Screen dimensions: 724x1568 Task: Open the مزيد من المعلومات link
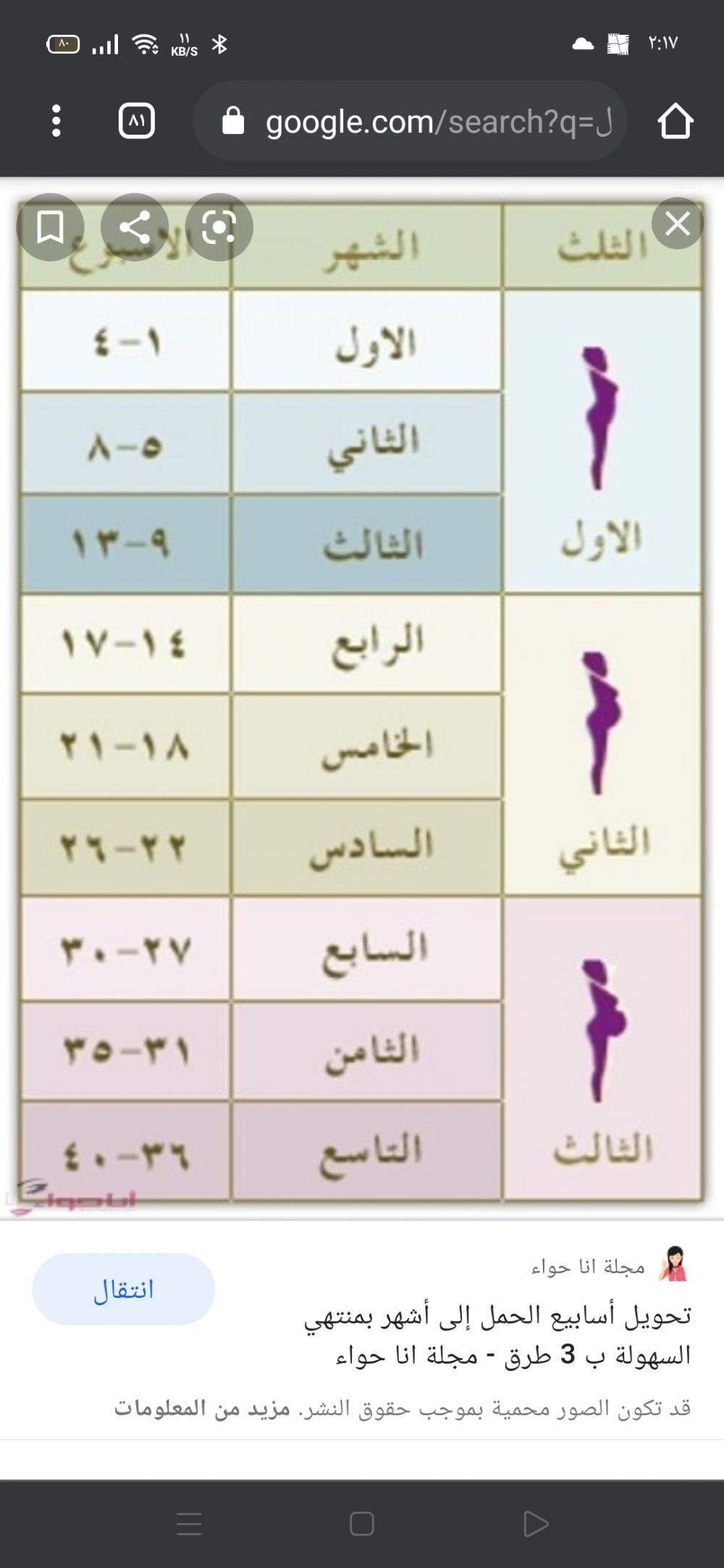(x=202, y=1409)
